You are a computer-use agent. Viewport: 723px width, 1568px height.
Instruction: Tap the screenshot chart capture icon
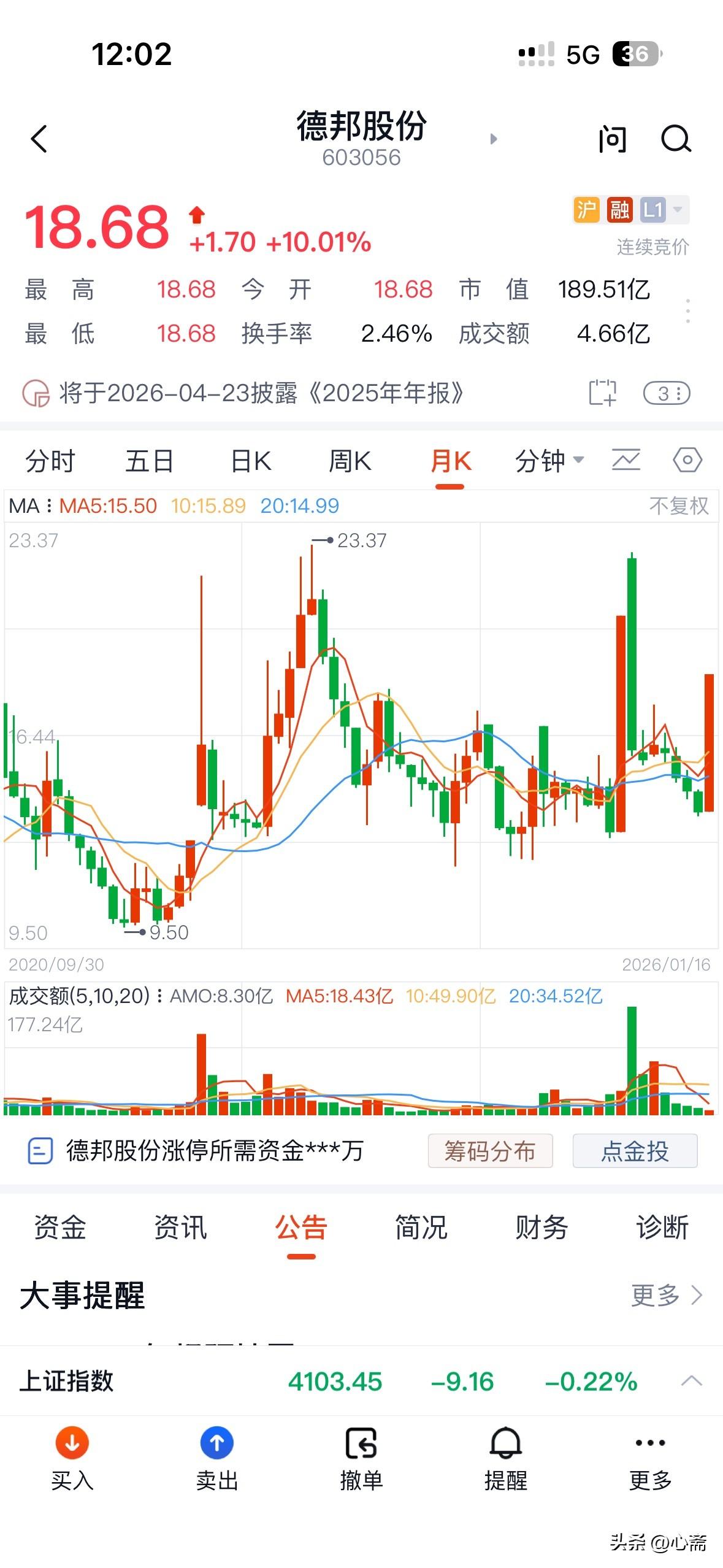tap(604, 393)
